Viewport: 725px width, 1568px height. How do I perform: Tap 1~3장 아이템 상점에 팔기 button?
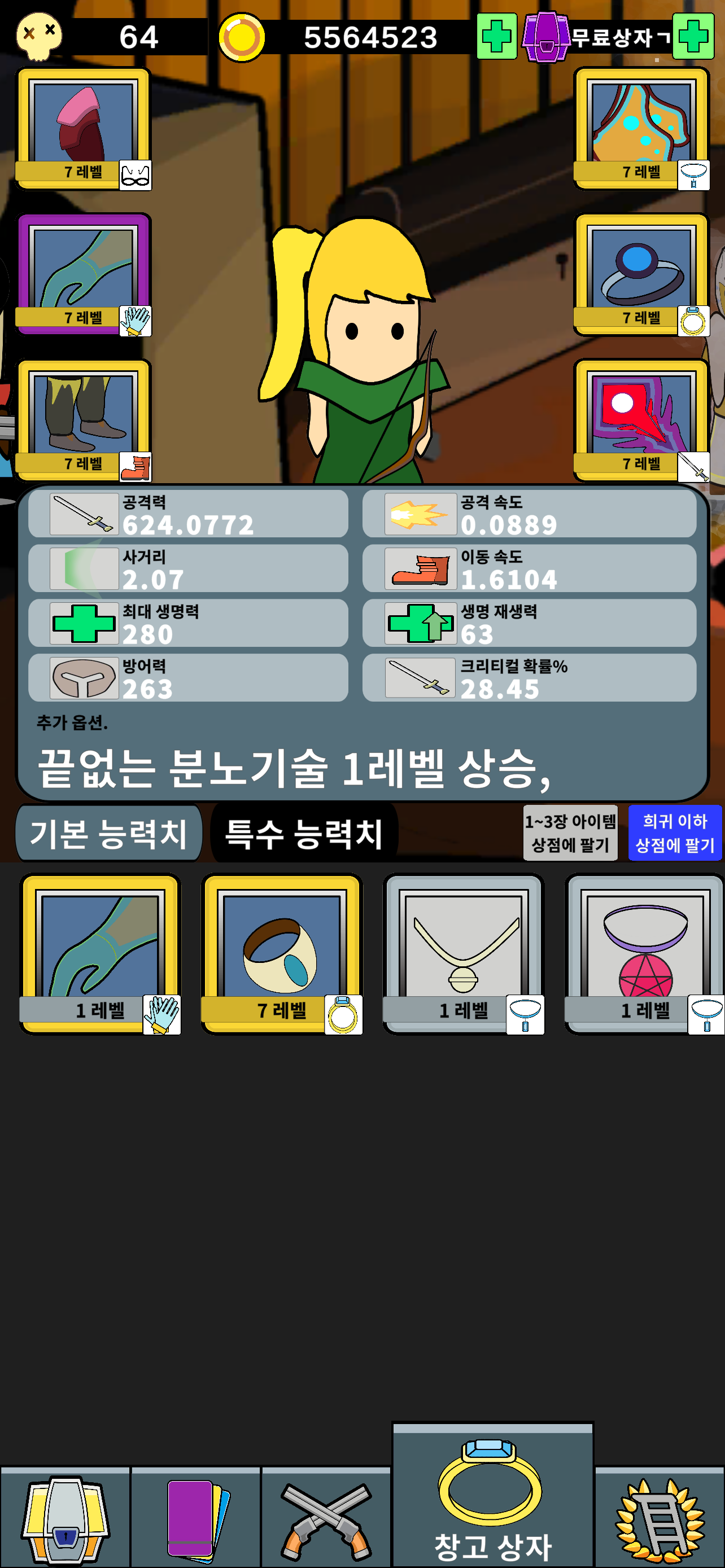pos(570,833)
